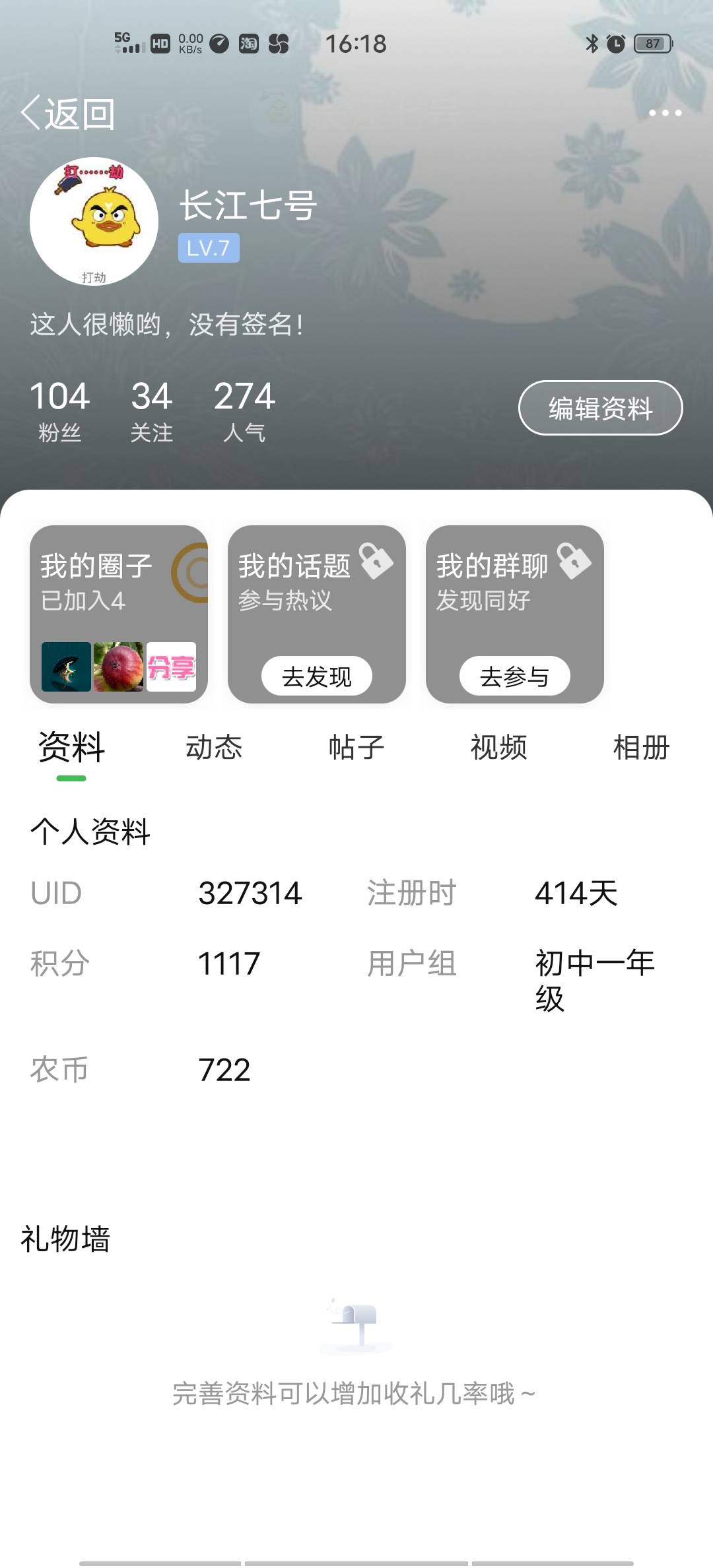Image resolution: width=713 pixels, height=1568 pixels.
Task: Toggle the lock icon on 我的群聊
Action: pos(574,561)
